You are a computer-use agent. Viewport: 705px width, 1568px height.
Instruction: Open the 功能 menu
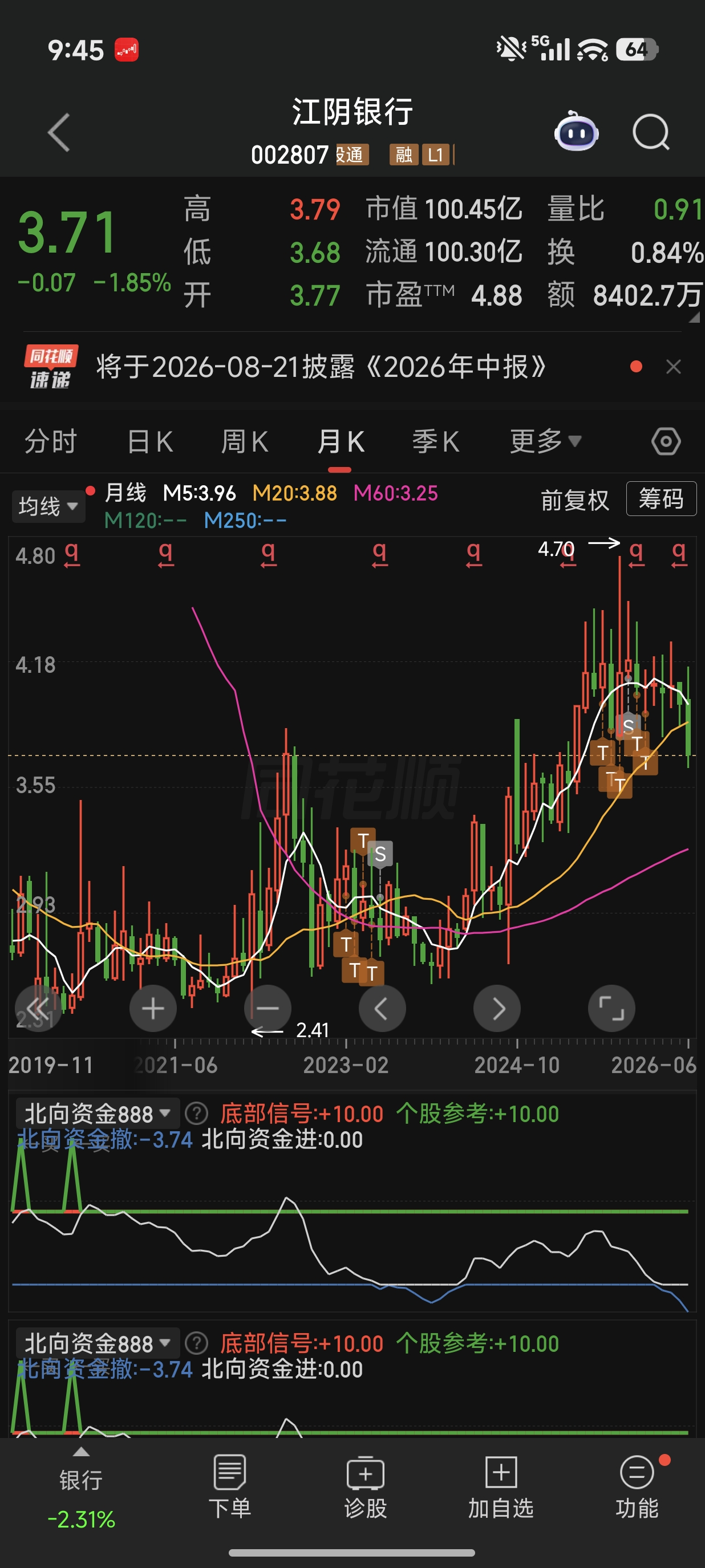[637, 1486]
